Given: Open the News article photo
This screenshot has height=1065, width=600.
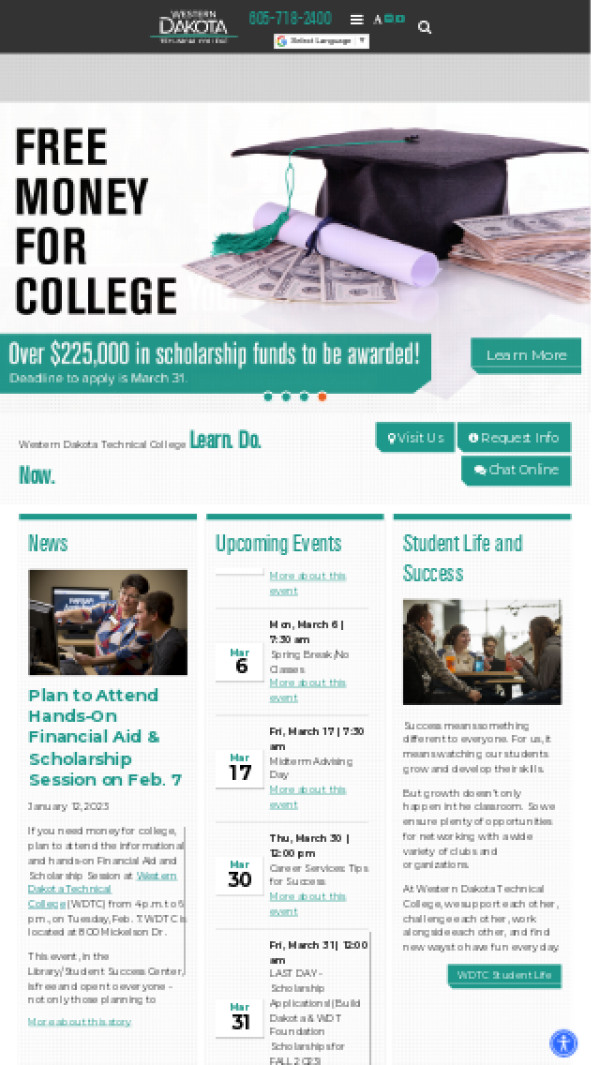Looking at the screenshot, I should pyautogui.click(x=108, y=622).
